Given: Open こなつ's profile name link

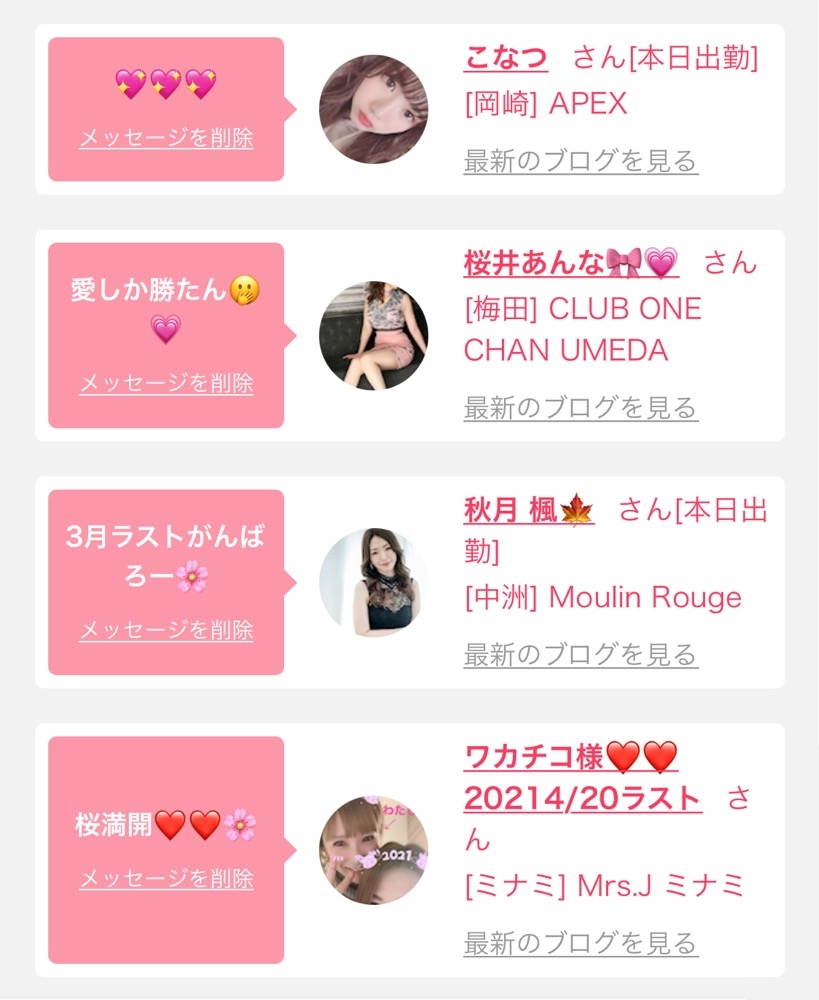Looking at the screenshot, I should coord(506,58).
